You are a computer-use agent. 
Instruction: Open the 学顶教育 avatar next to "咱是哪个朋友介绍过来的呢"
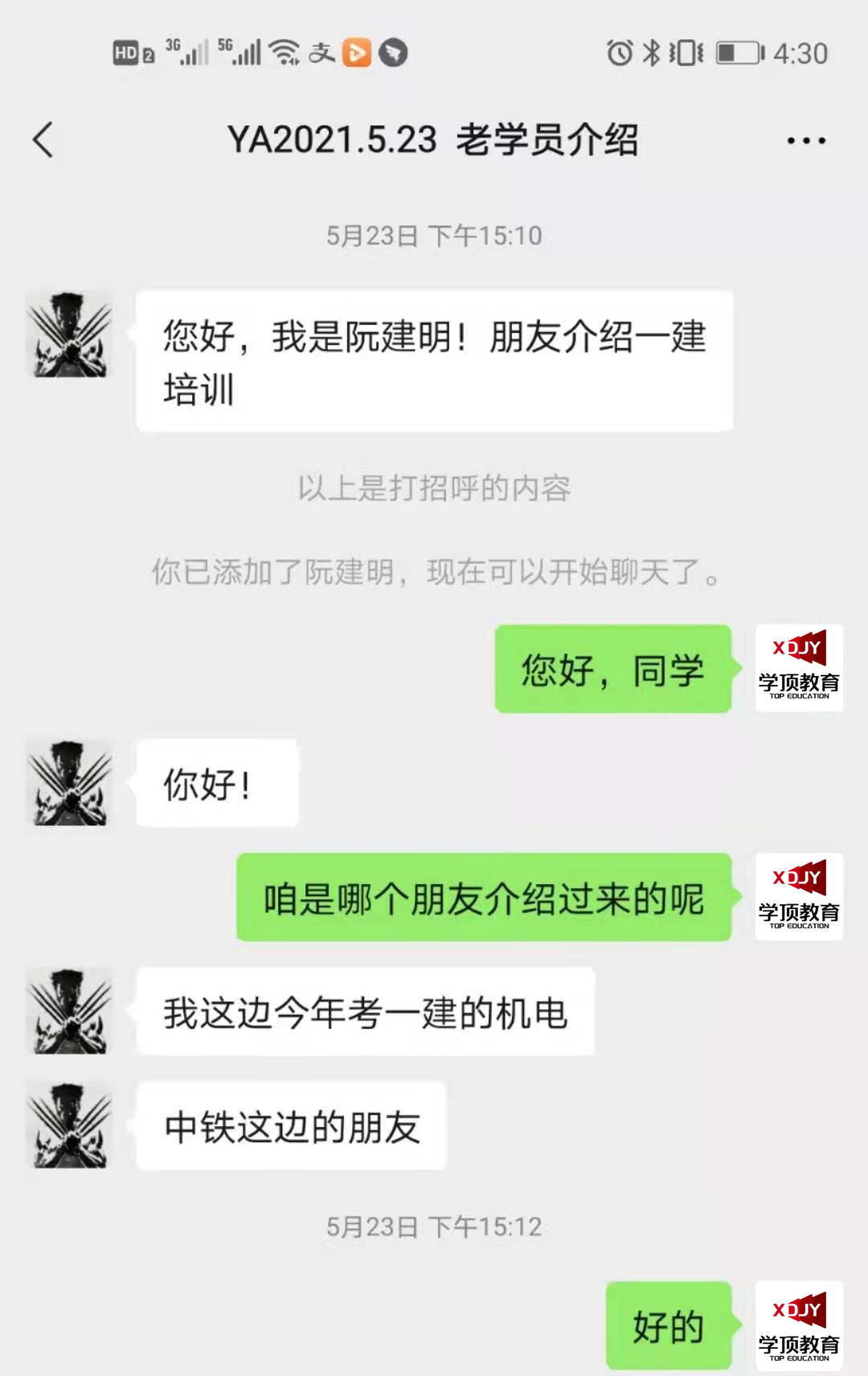799,897
